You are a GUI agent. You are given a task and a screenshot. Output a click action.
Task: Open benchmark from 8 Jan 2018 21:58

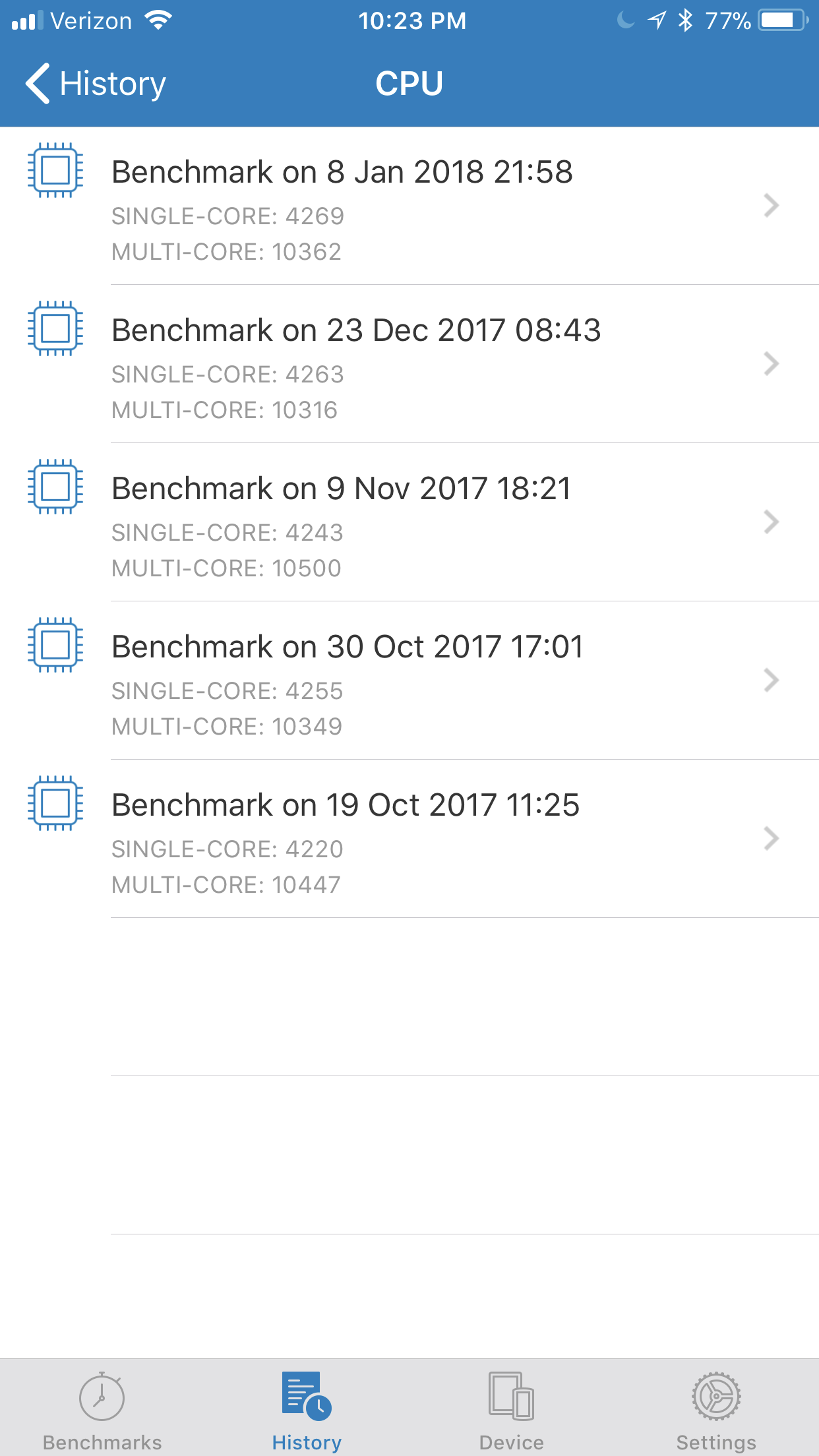point(409,206)
